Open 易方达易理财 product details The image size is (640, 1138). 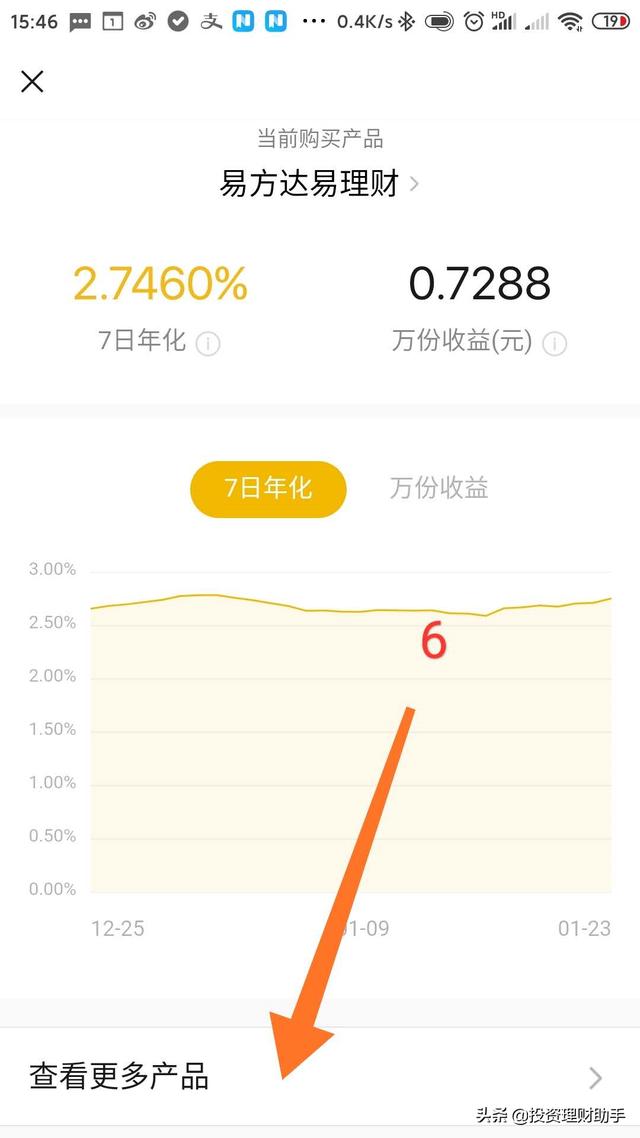(x=319, y=184)
